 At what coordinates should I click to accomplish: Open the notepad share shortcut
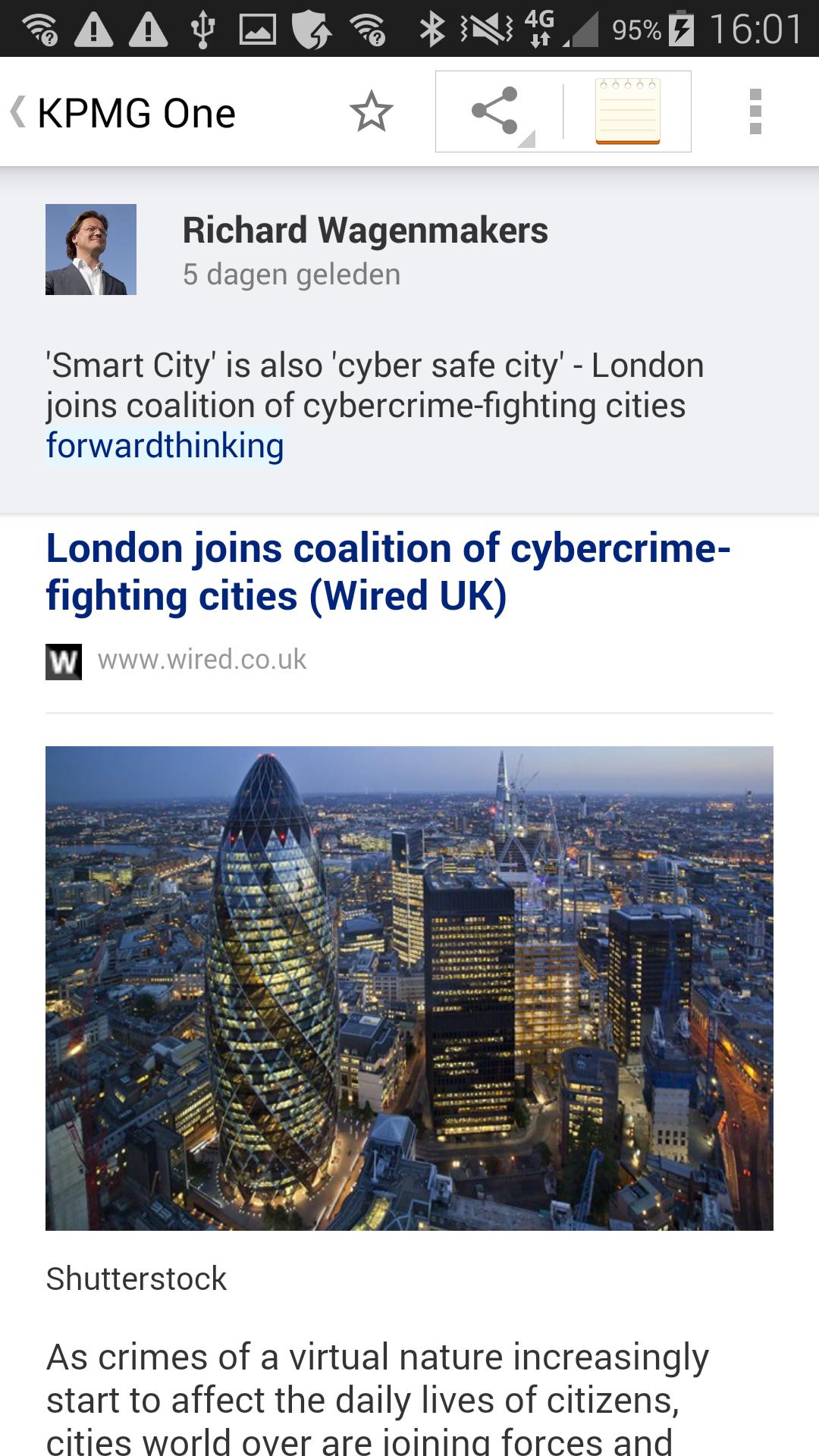[x=628, y=111]
